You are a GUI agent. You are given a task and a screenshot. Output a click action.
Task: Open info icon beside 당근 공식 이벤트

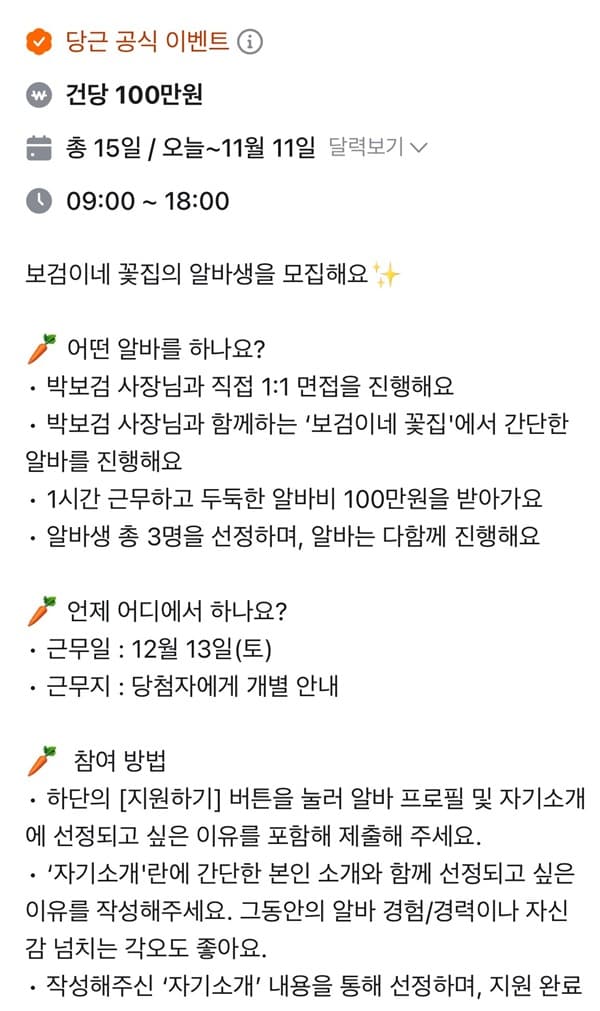pyautogui.click(x=250, y=42)
